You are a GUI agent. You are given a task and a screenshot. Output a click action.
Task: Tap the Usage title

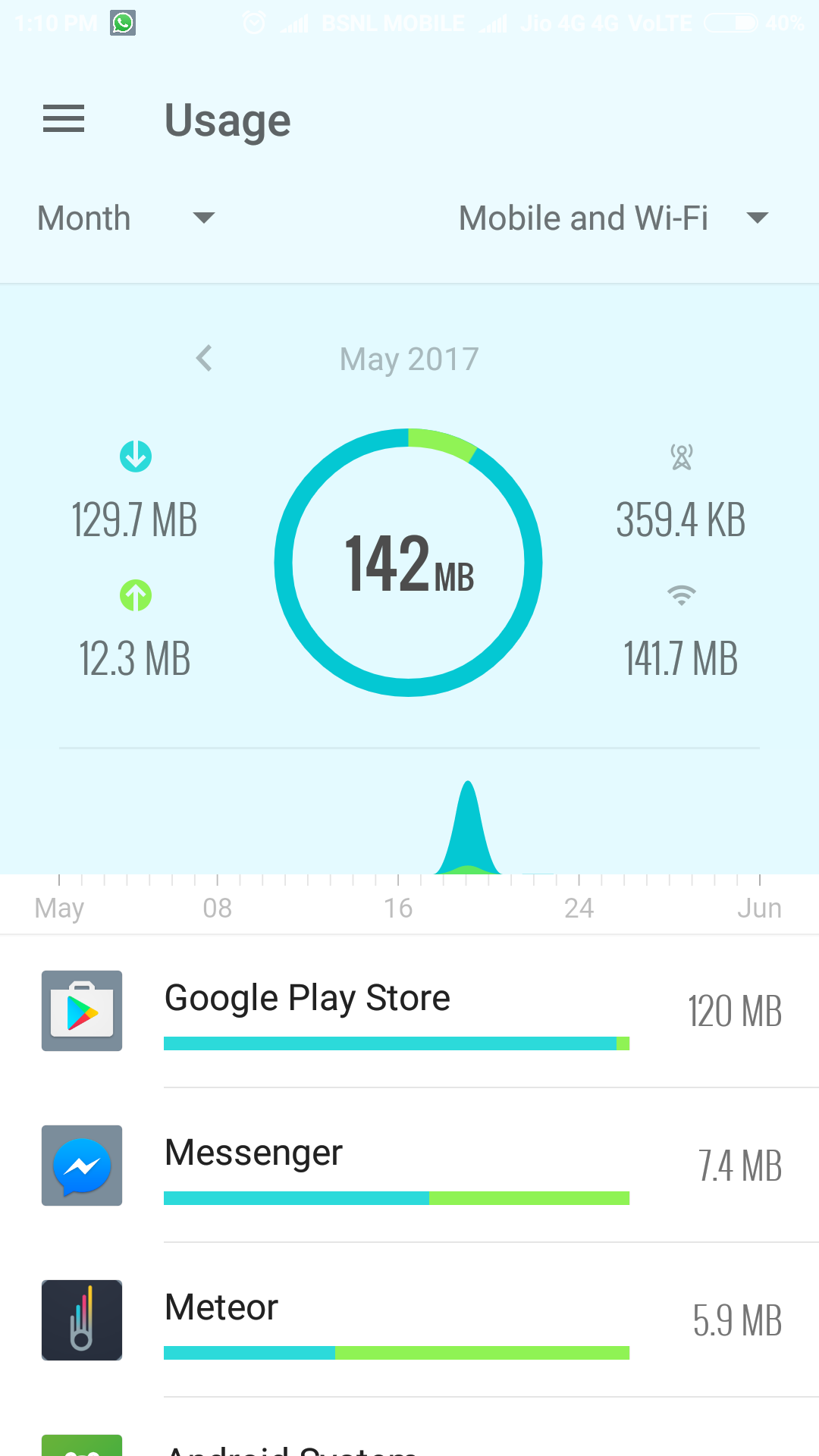coord(227,120)
